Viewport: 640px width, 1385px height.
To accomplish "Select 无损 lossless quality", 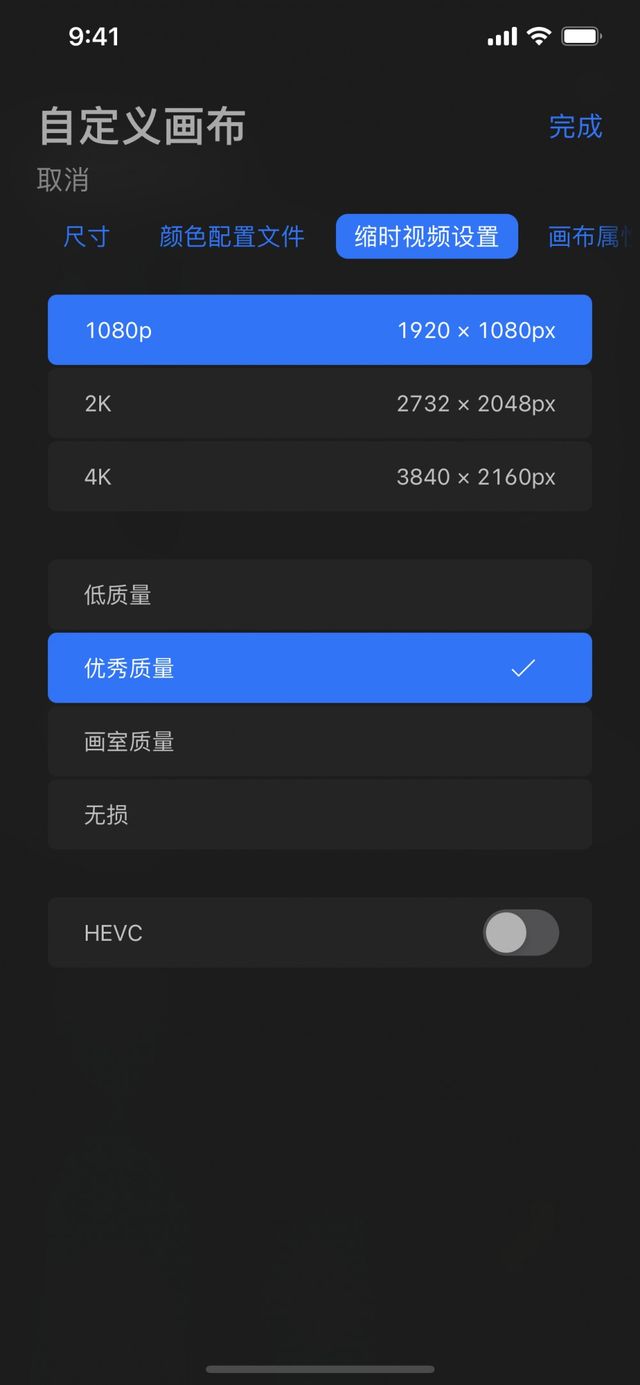I will [320, 815].
